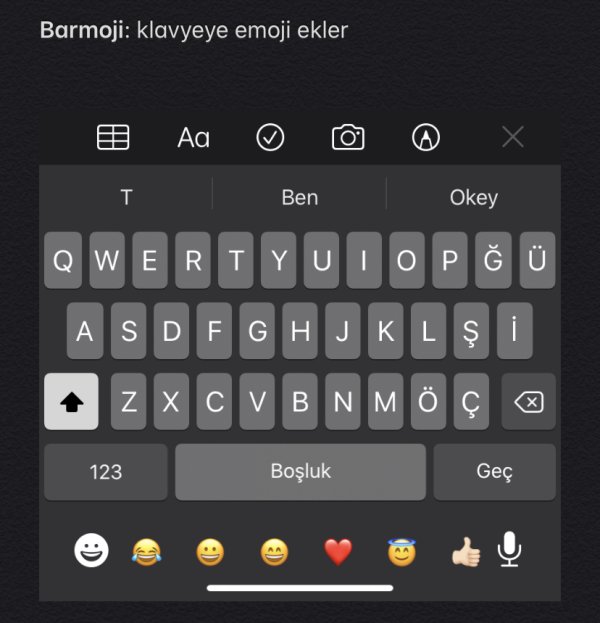
Task: Tap the shift key
Action: click(72, 402)
